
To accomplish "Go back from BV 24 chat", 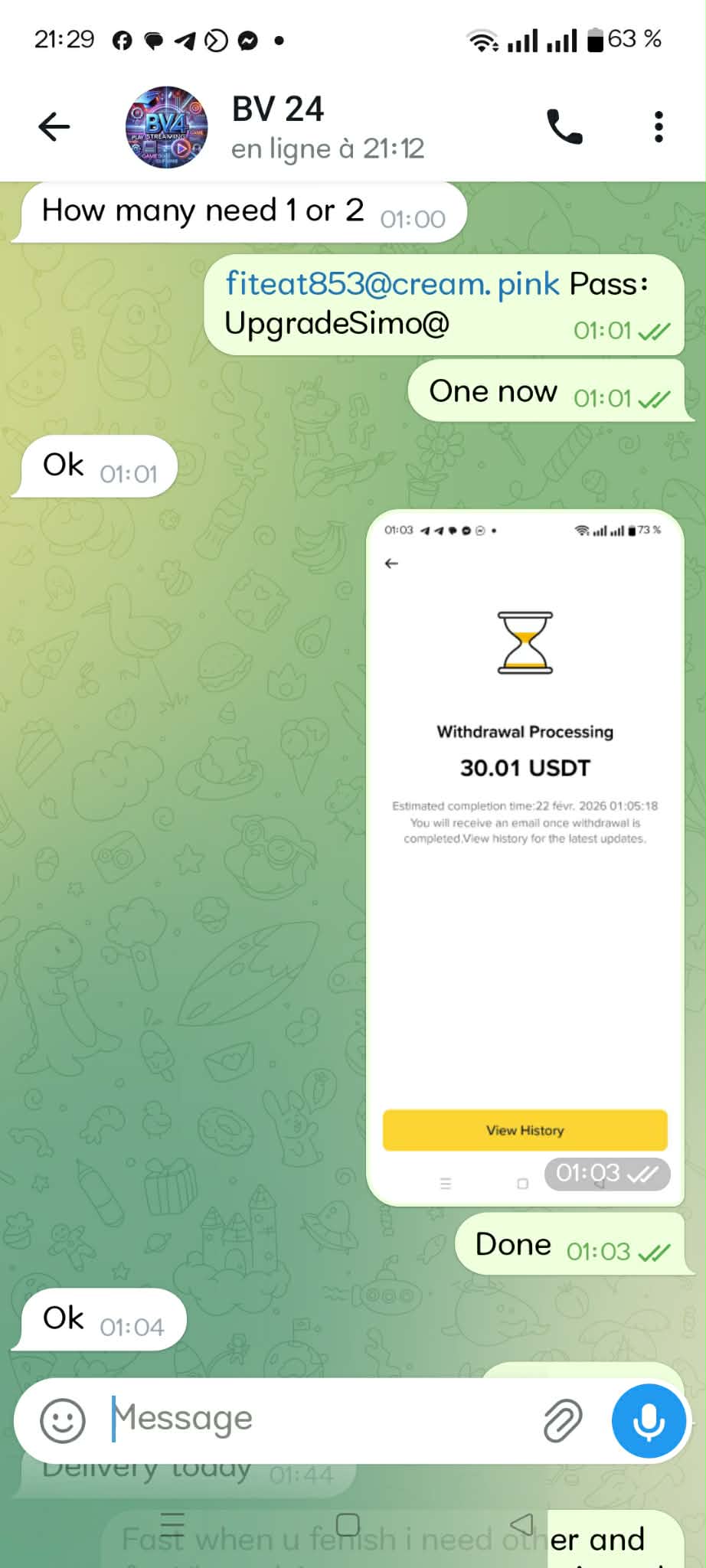I will point(54,127).
